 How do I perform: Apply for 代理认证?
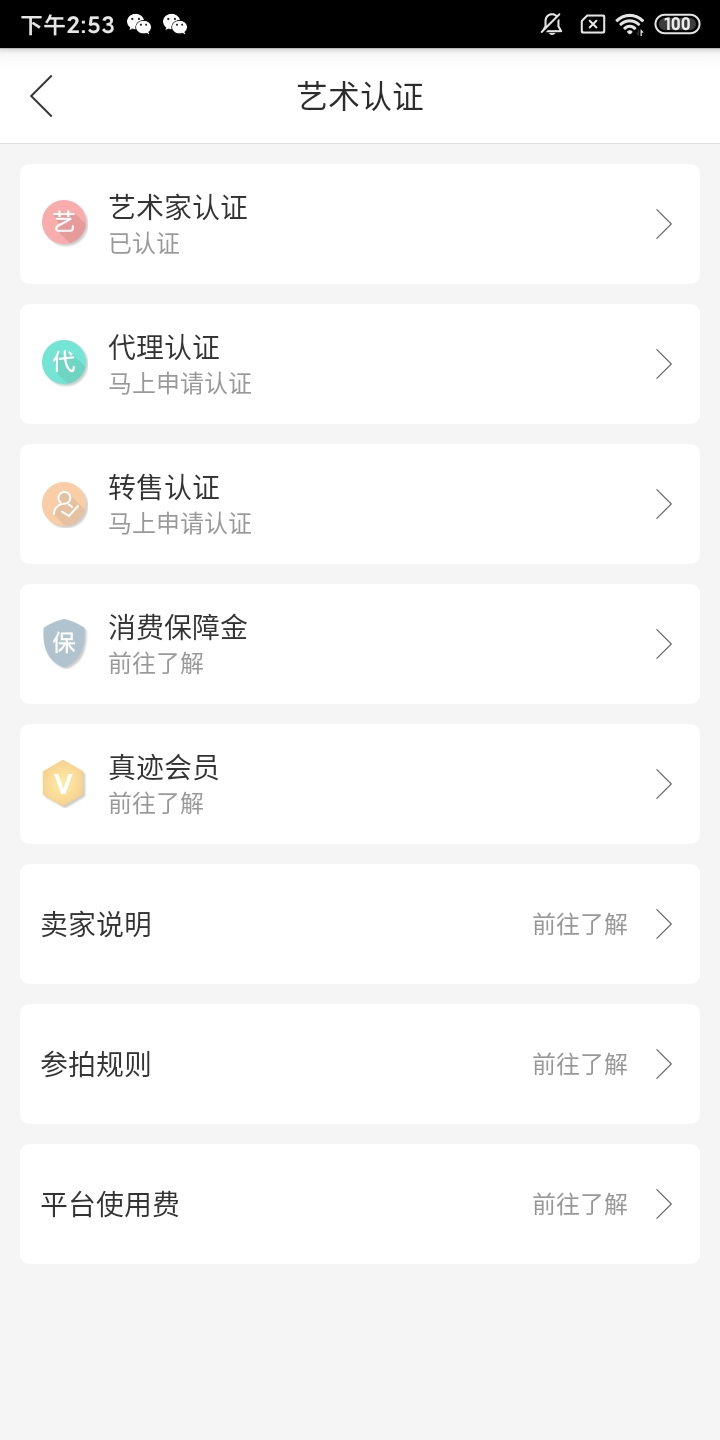[x=360, y=364]
